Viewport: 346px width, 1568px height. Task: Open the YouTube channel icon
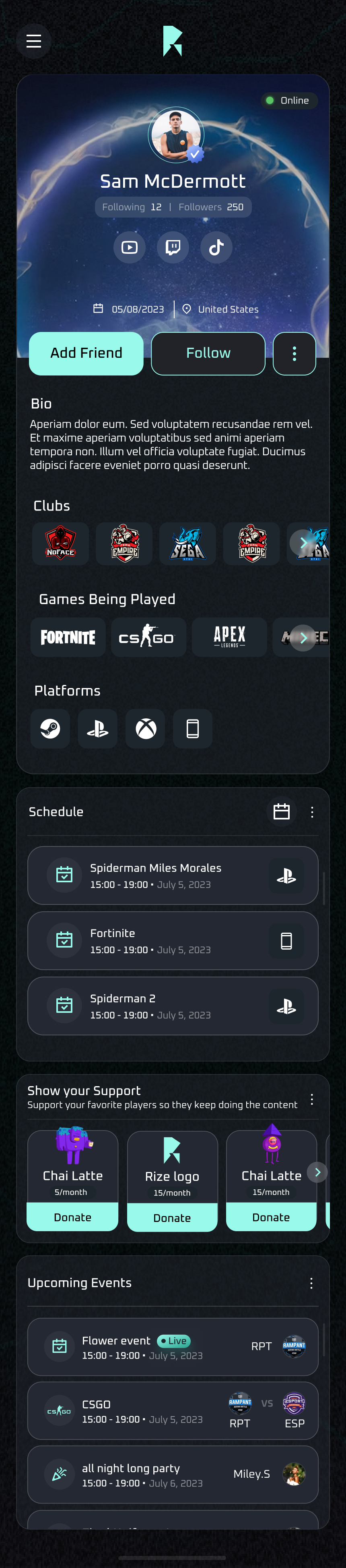(x=130, y=248)
